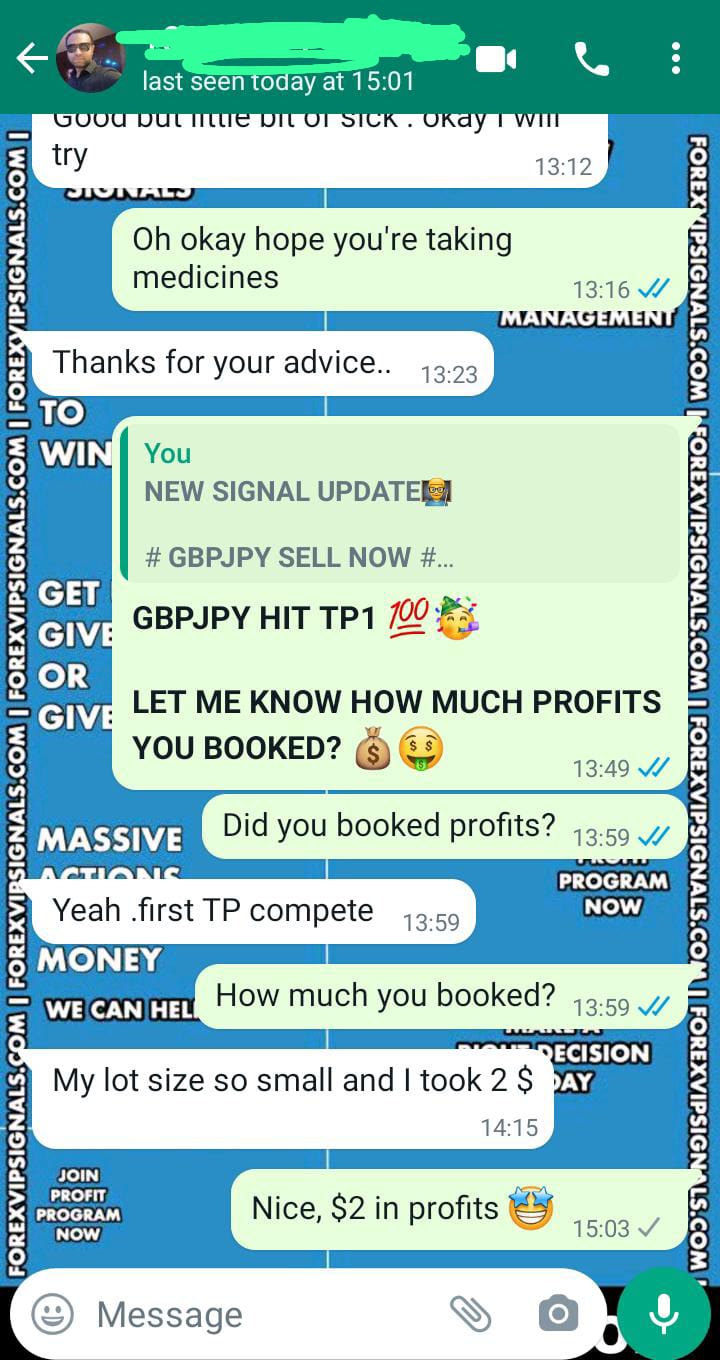Open the camera to send a photo

[557, 1314]
